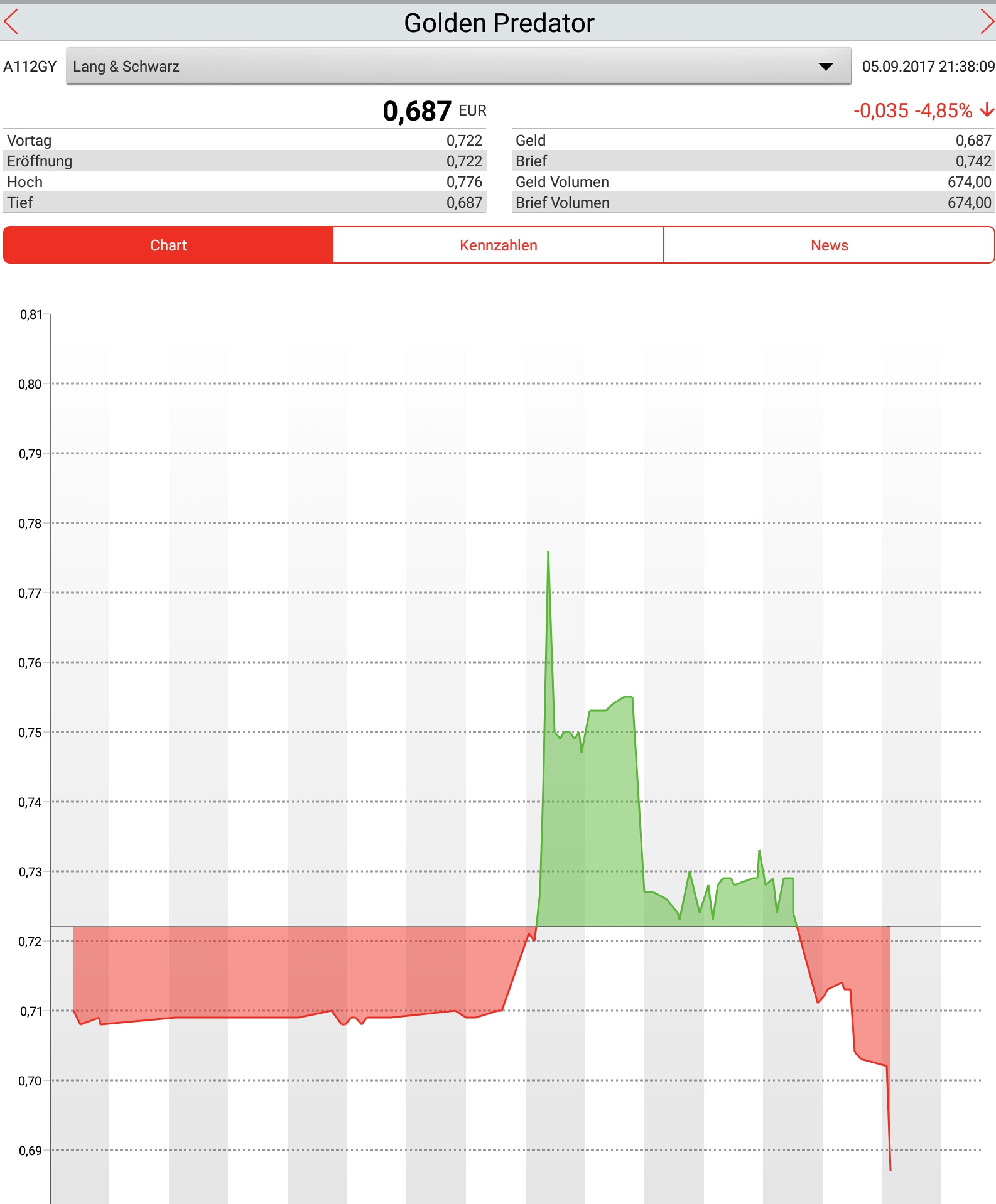Screen dimensions: 996x1204
Task: Go to the next stock with right arrow
Action: click(x=986, y=23)
